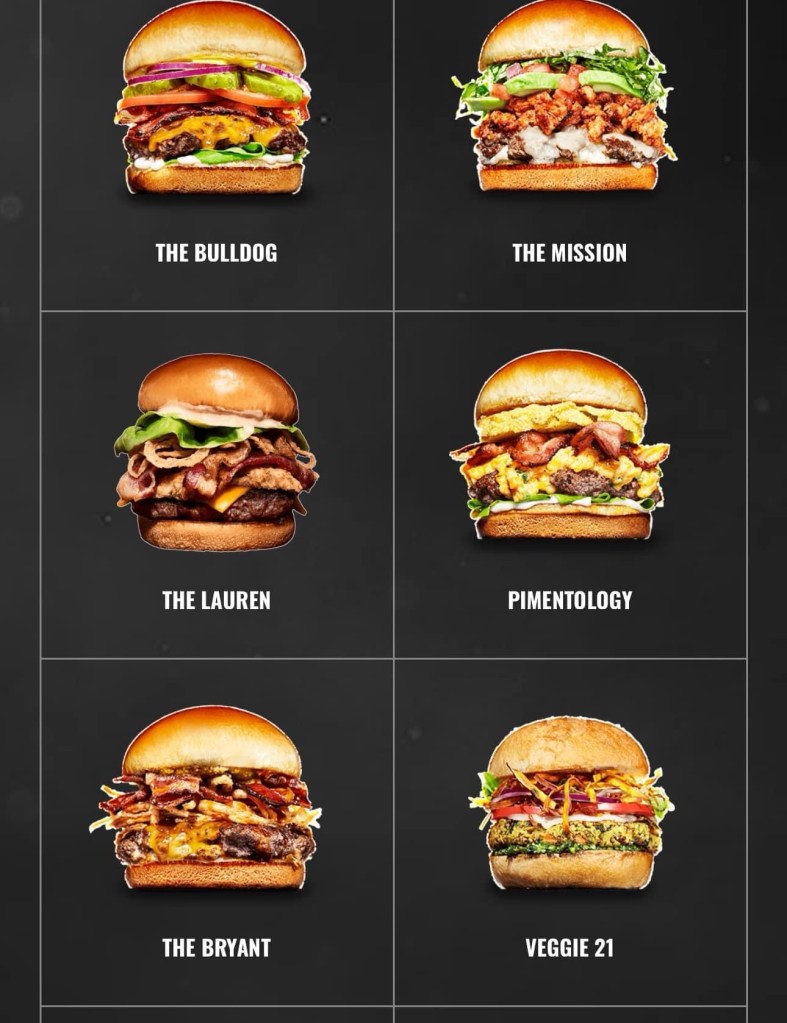Choose The Bryant burger
787x1023 pixels.
coord(216,832)
